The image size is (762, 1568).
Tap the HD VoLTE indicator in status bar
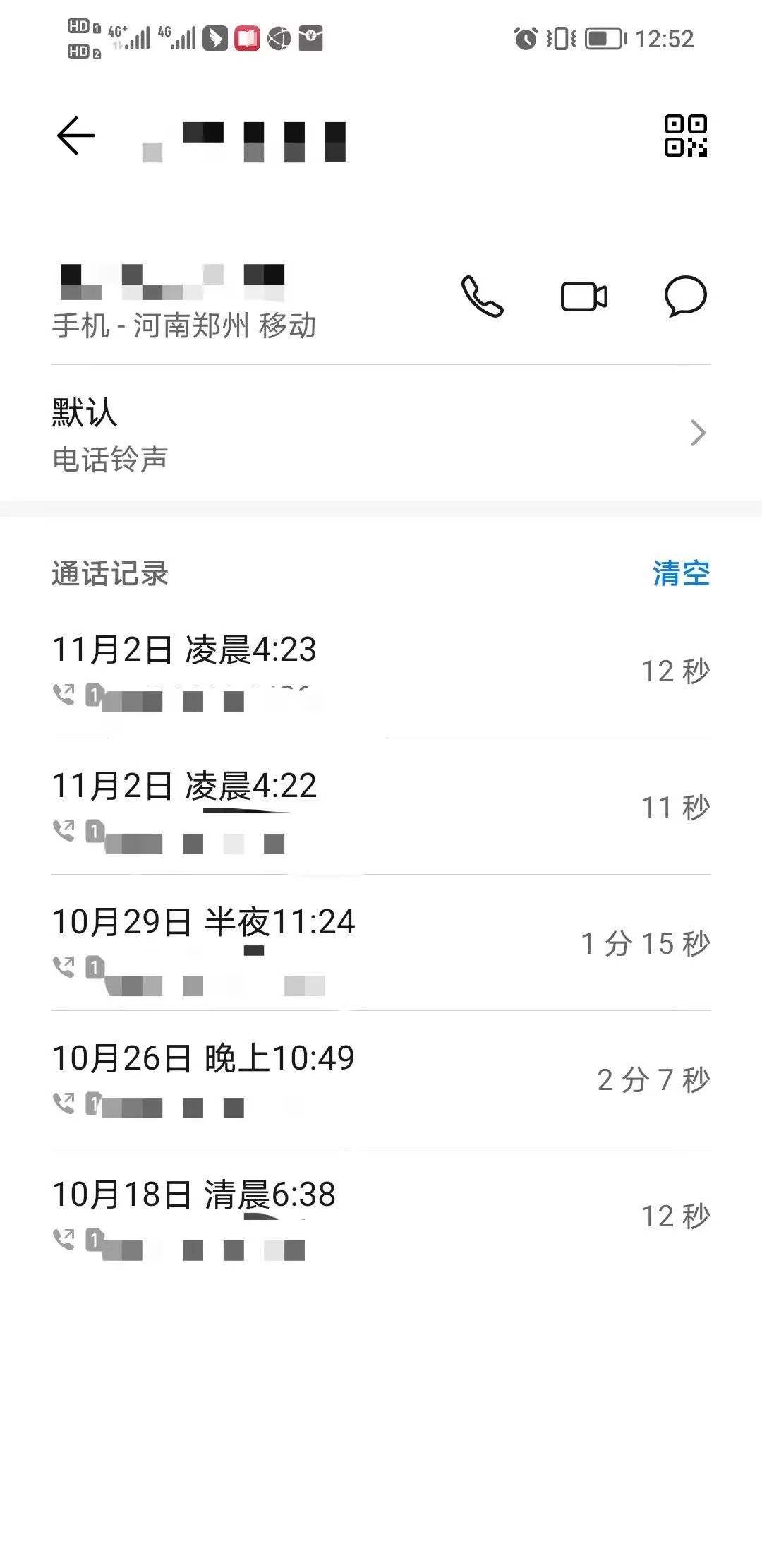point(79,26)
